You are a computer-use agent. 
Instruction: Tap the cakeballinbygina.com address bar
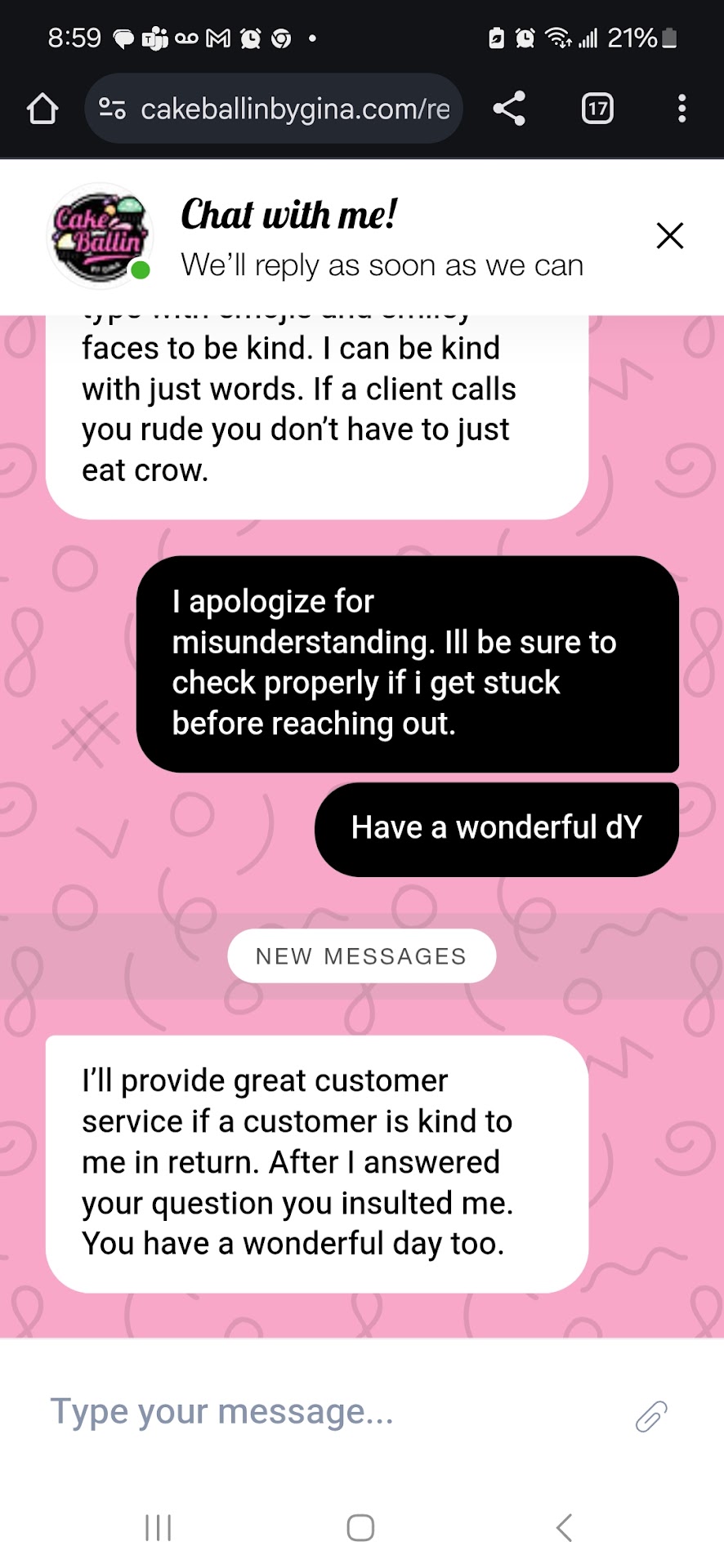(x=294, y=109)
